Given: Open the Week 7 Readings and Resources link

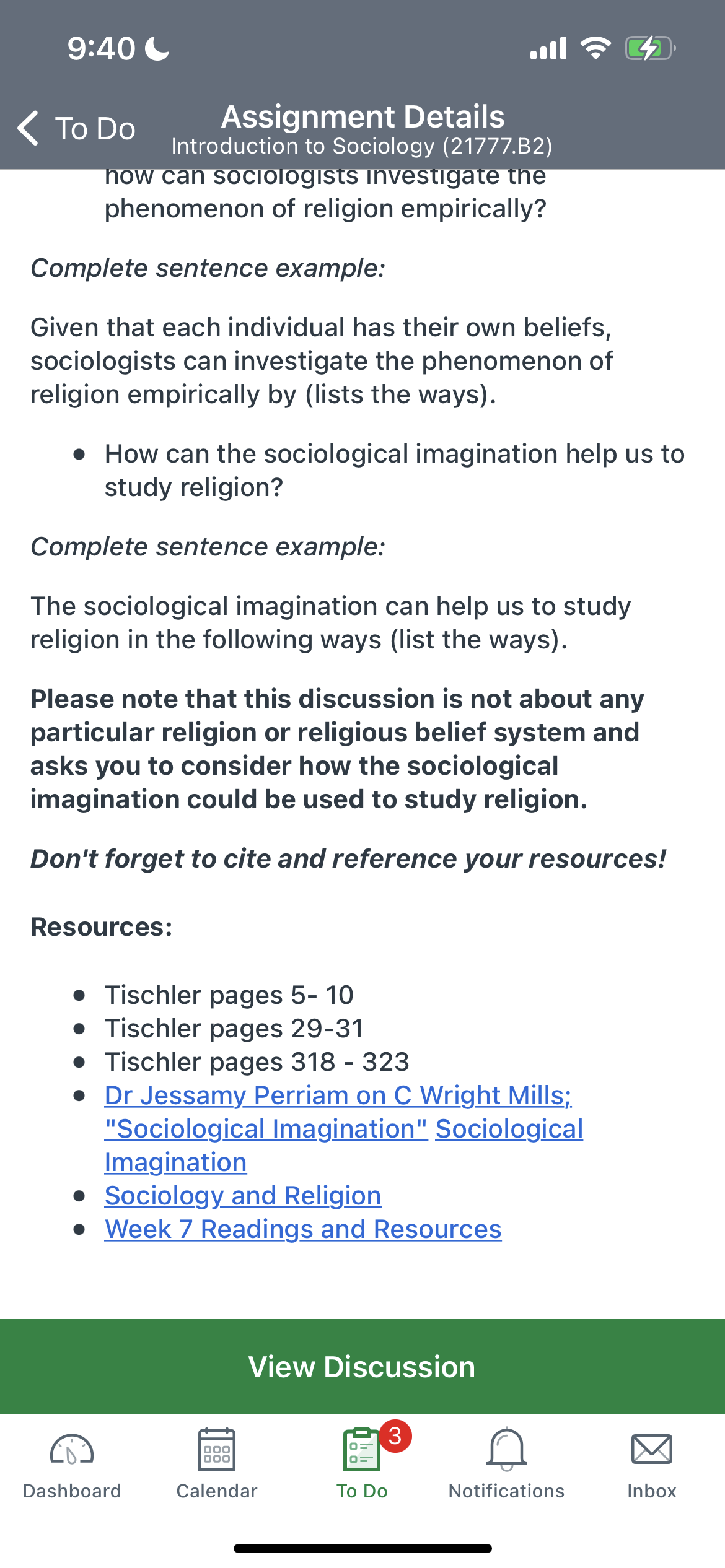Looking at the screenshot, I should 303,1229.
